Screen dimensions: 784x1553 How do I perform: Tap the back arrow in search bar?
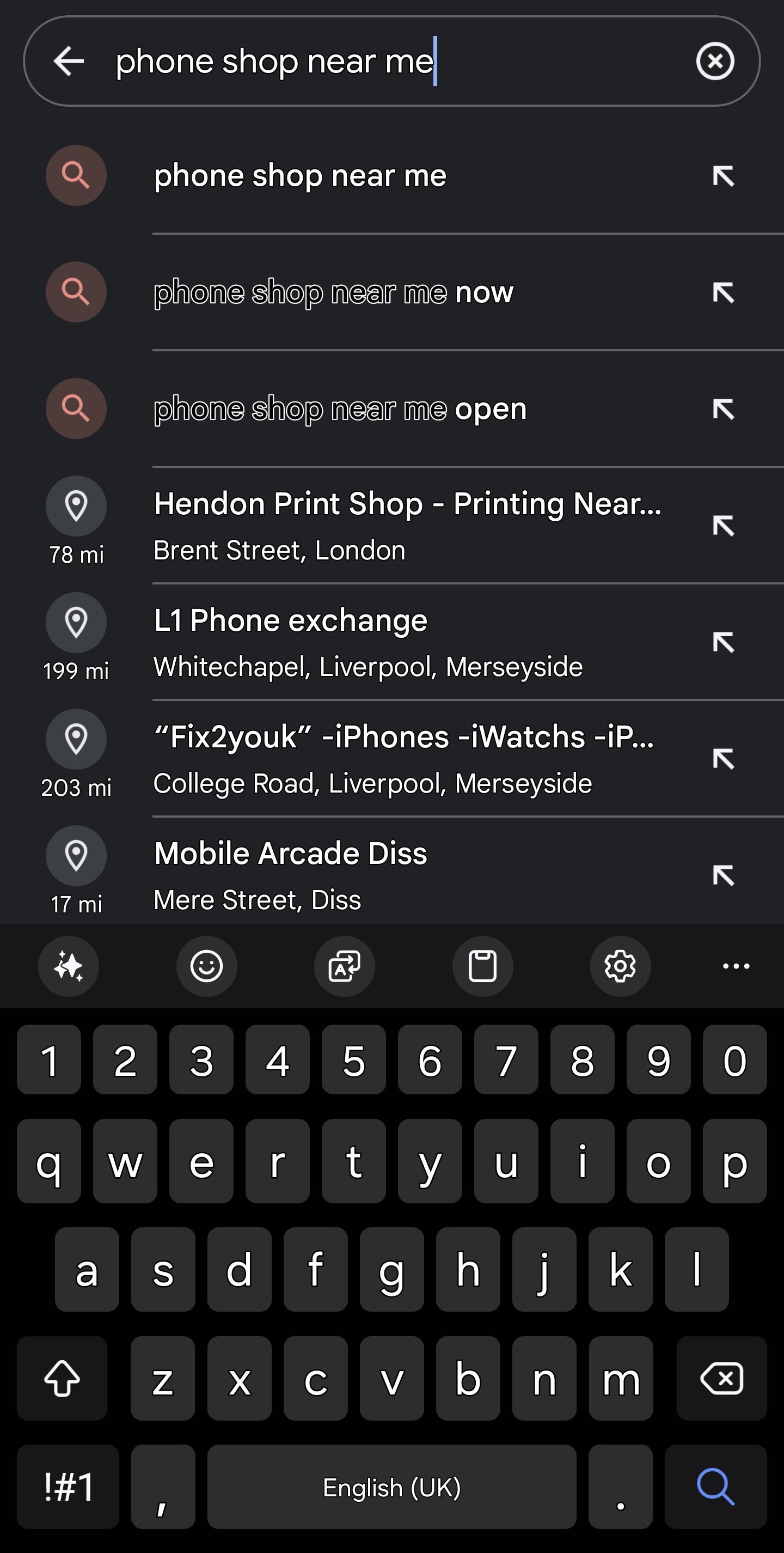(x=68, y=60)
